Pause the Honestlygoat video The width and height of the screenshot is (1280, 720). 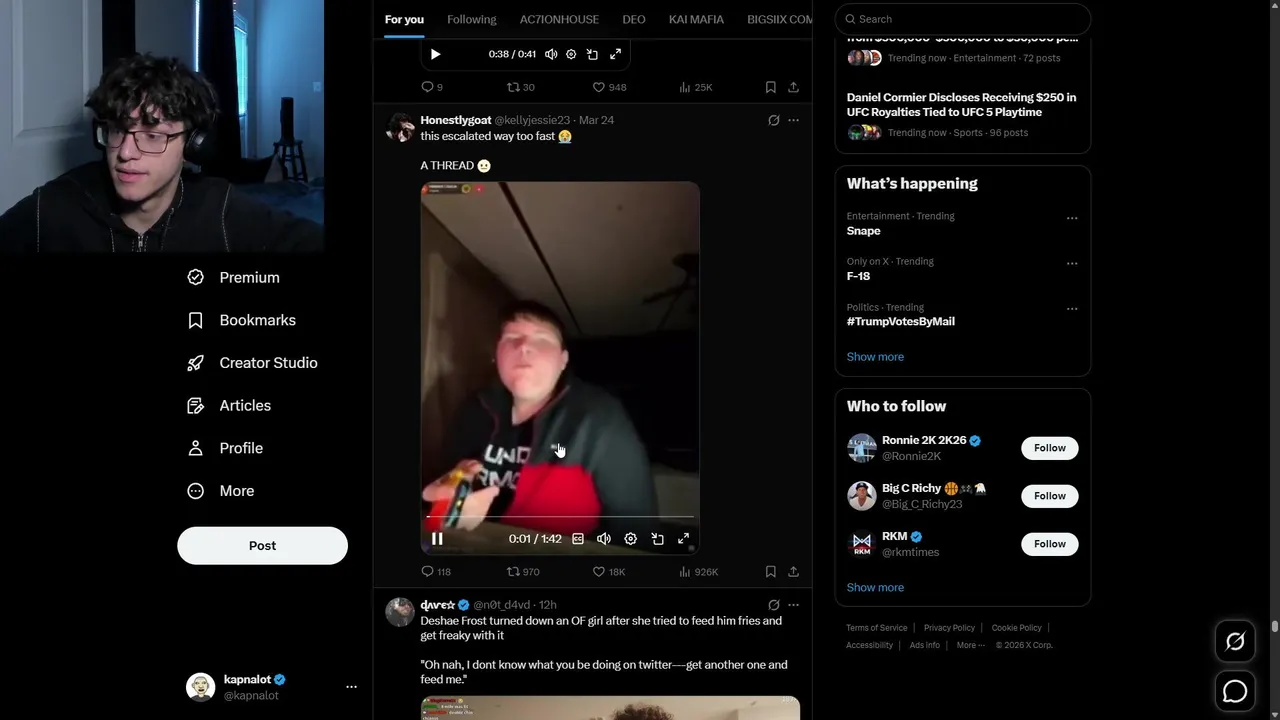[x=437, y=539]
